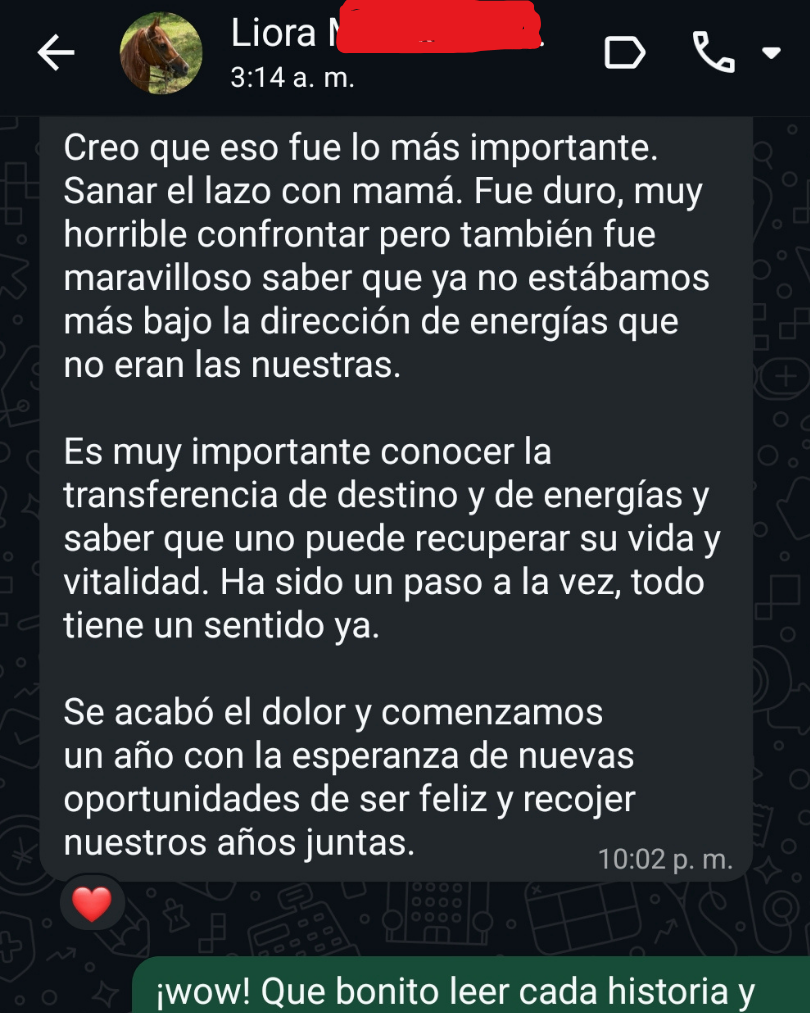Start a voice call with Liora
810x1013 pixels.
[x=713, y=53]
